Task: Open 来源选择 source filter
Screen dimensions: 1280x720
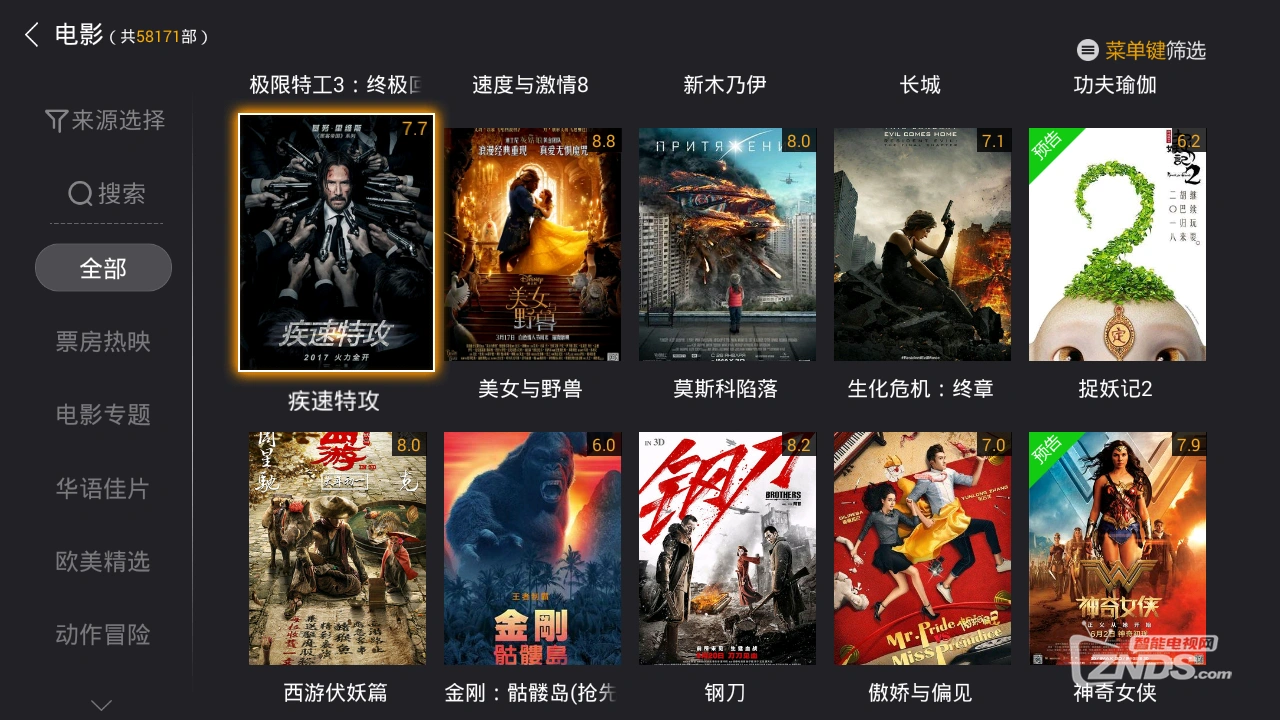Action: [105, 121]
